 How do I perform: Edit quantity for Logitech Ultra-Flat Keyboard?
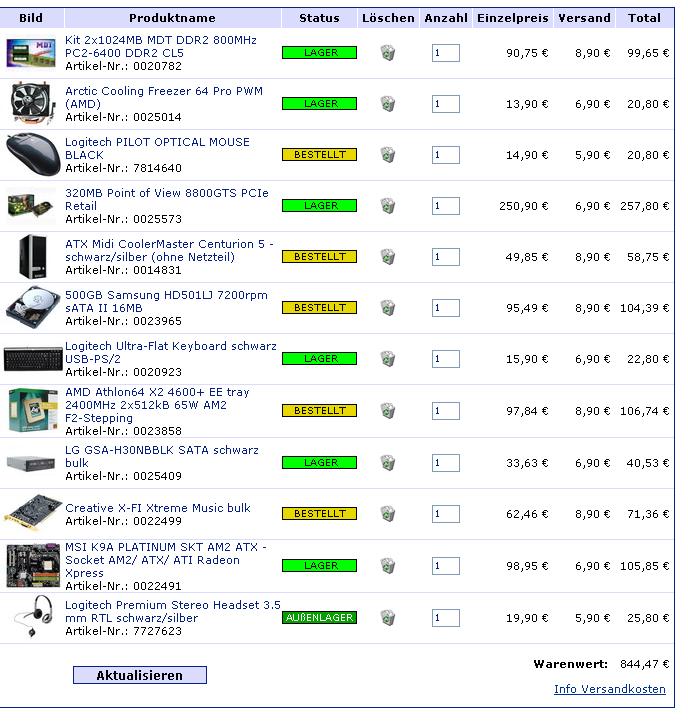445,359
